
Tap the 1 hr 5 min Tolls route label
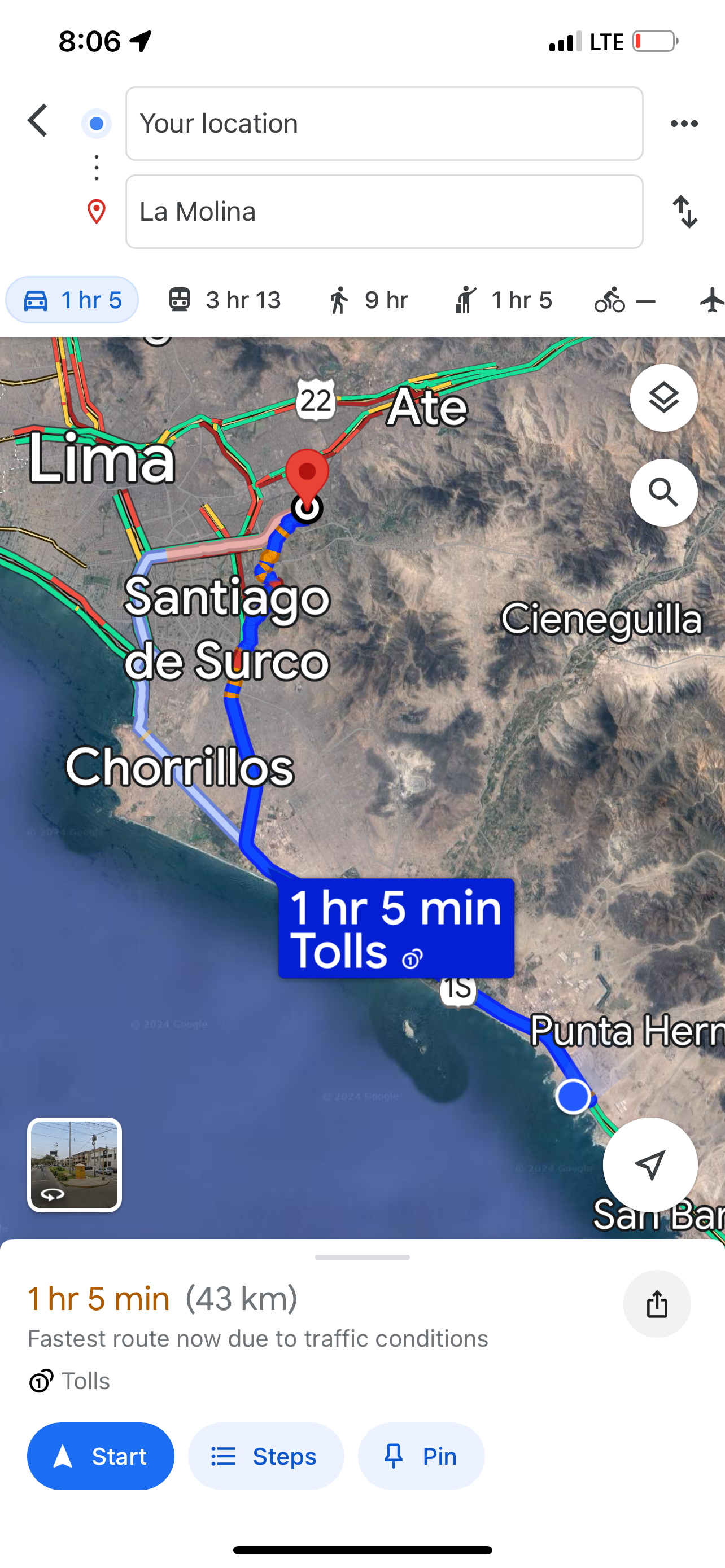(x=396, y=928)
